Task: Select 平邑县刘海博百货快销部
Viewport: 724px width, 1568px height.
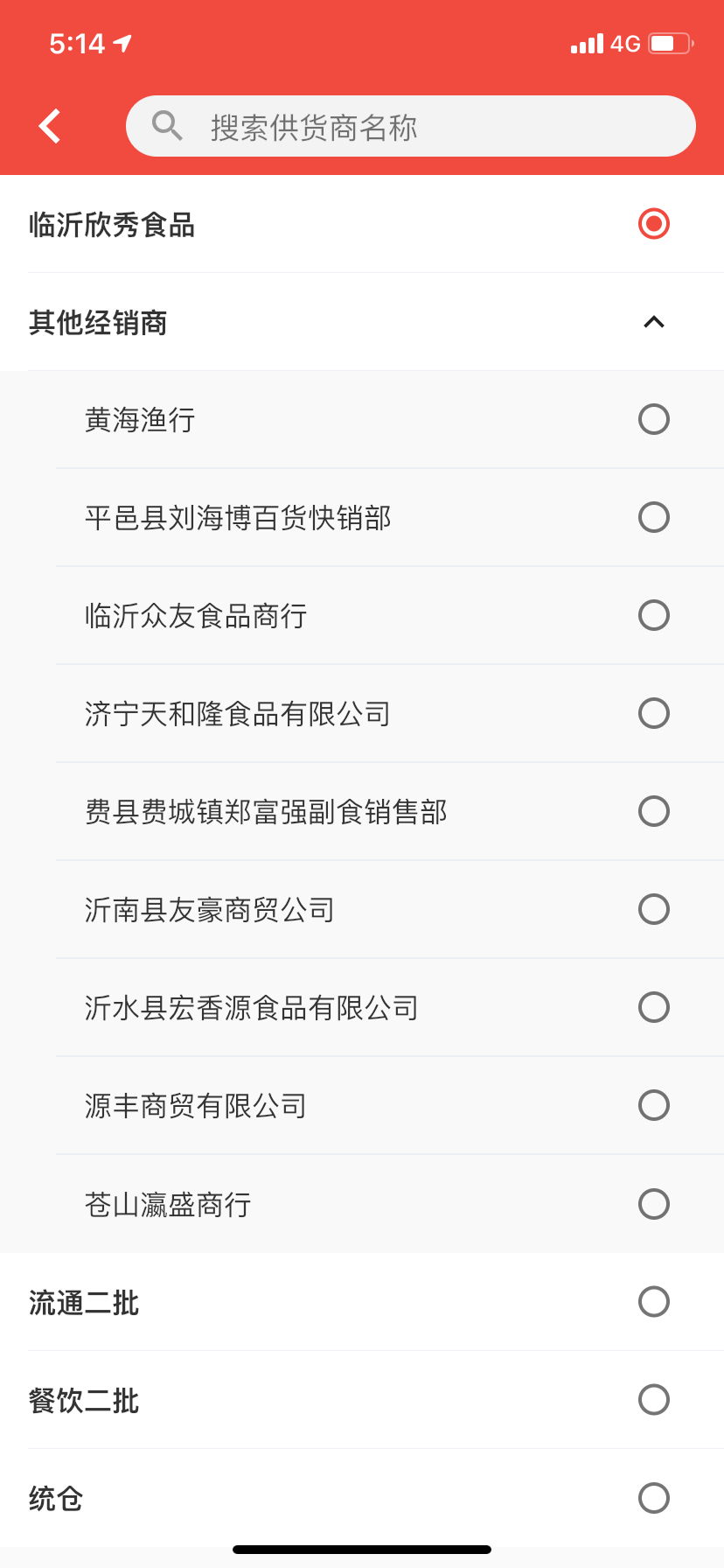Action: click(x=653, y=518)
